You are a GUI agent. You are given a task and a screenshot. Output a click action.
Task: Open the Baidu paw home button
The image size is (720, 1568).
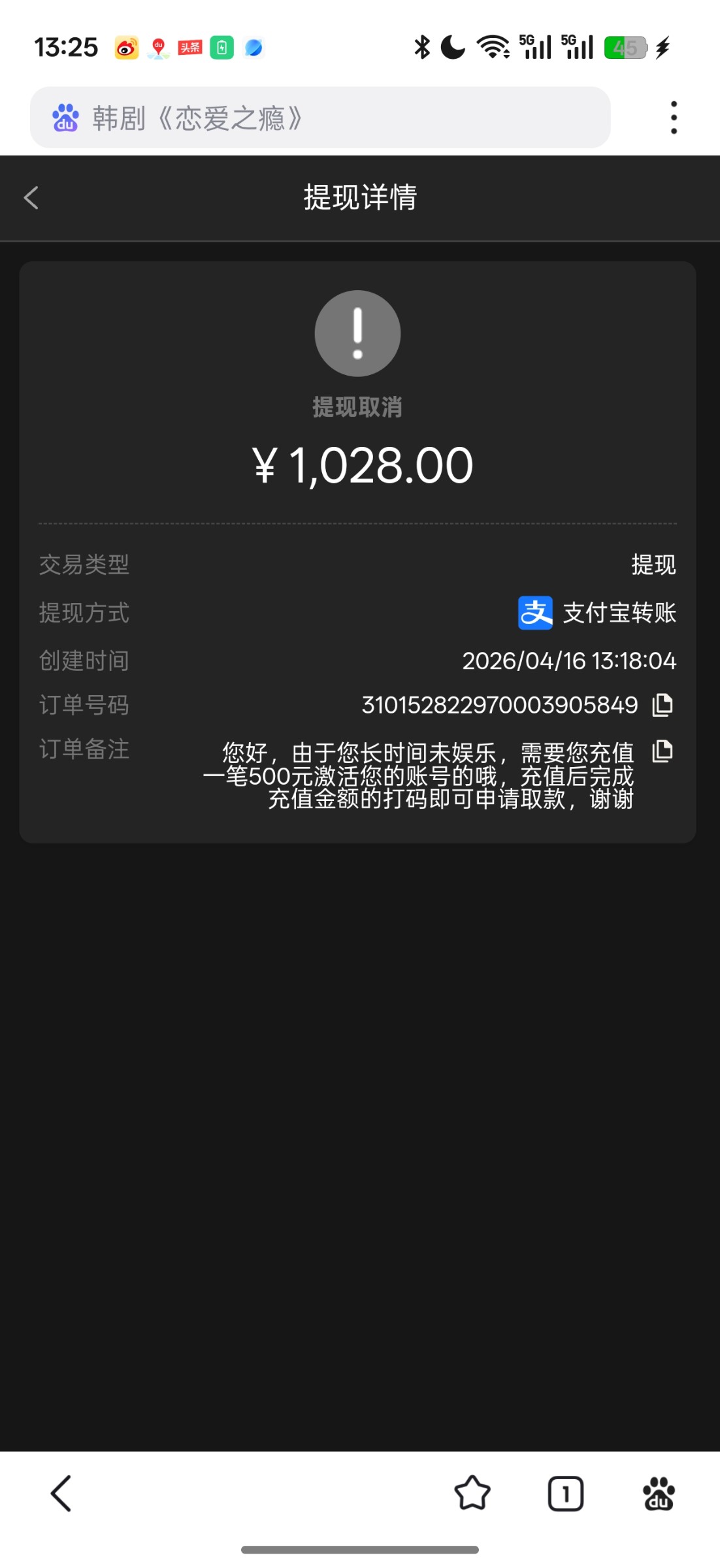pyautogui.click(x=659, y=1494)
